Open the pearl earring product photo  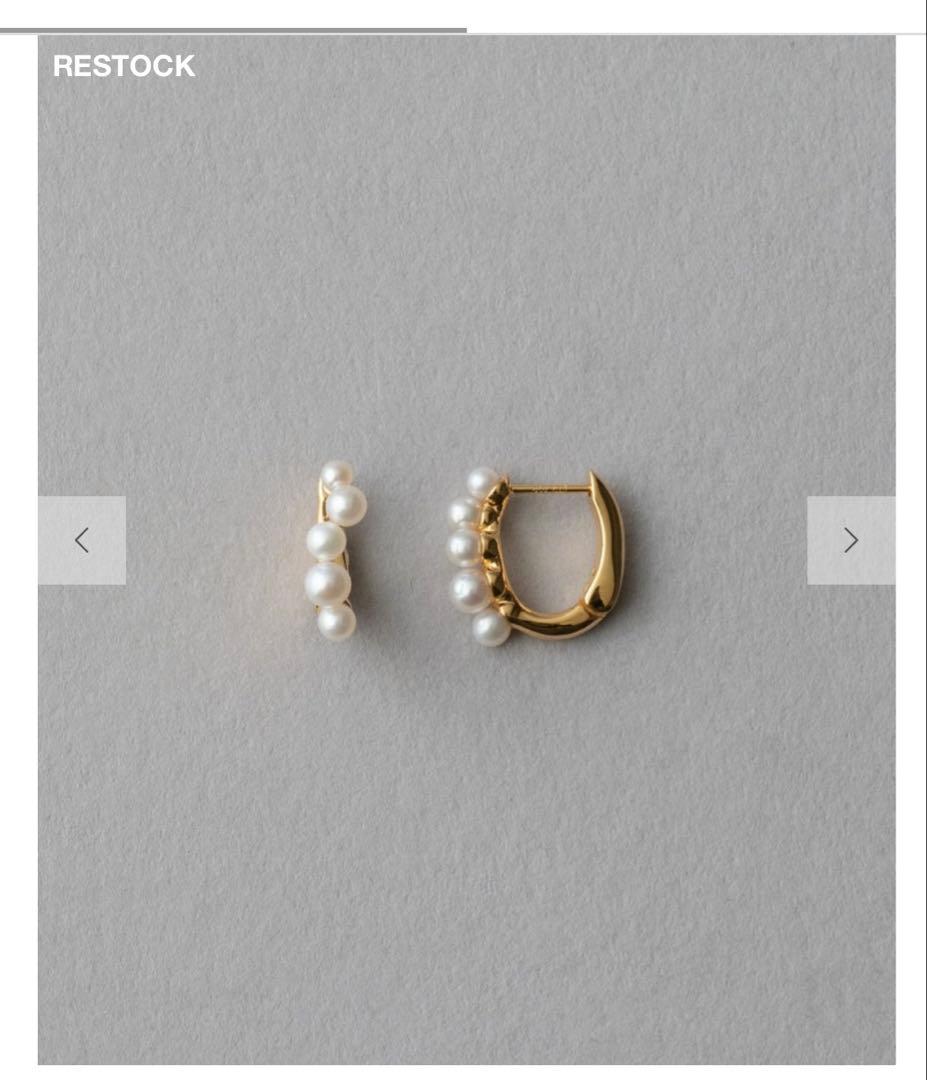coord(467,555)
